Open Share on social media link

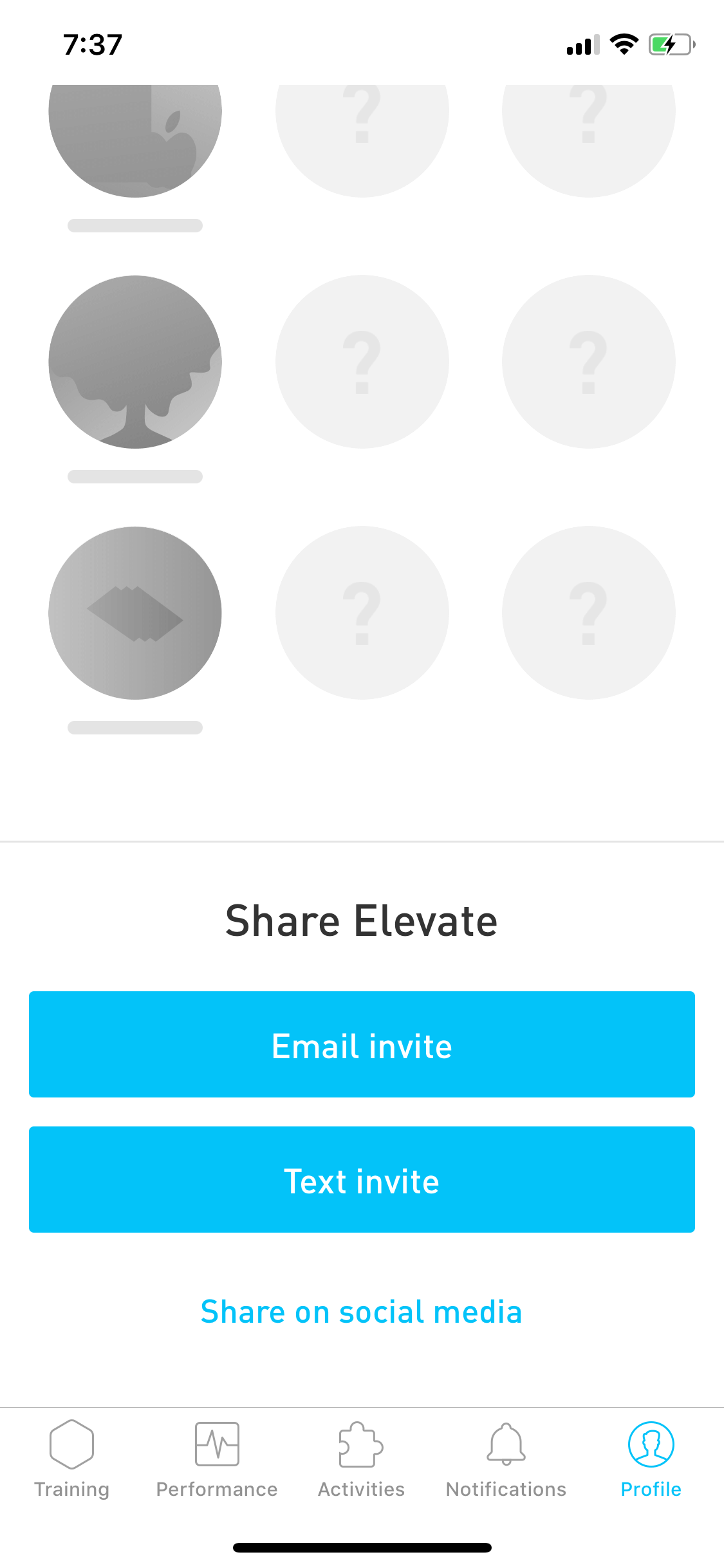[x=361, y=1312]
